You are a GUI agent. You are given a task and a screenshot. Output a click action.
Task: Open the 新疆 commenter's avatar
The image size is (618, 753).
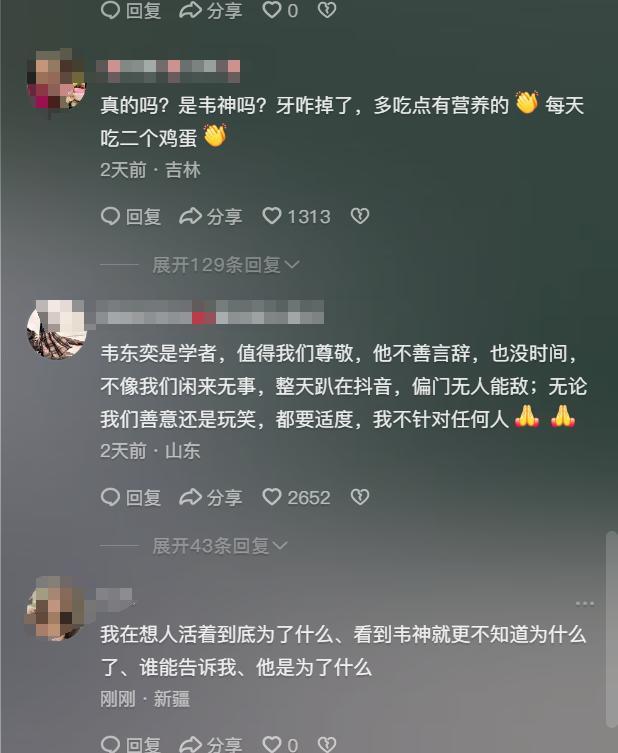point(55,608)
